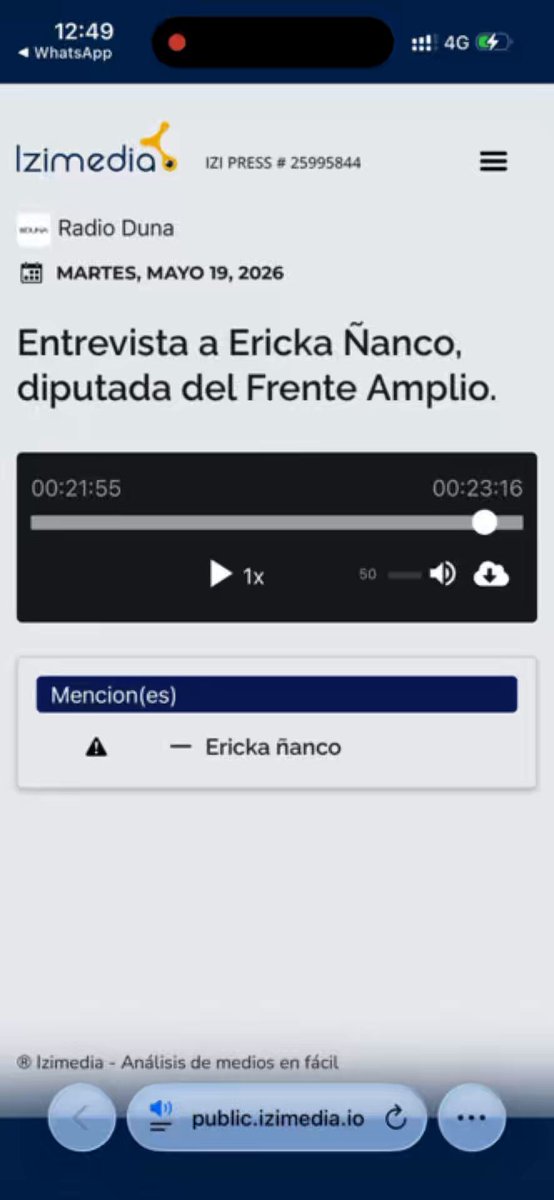Tap the audio progress bar
The width and height of the screenshot is (554, 1200).
click(x=277, y=522)
